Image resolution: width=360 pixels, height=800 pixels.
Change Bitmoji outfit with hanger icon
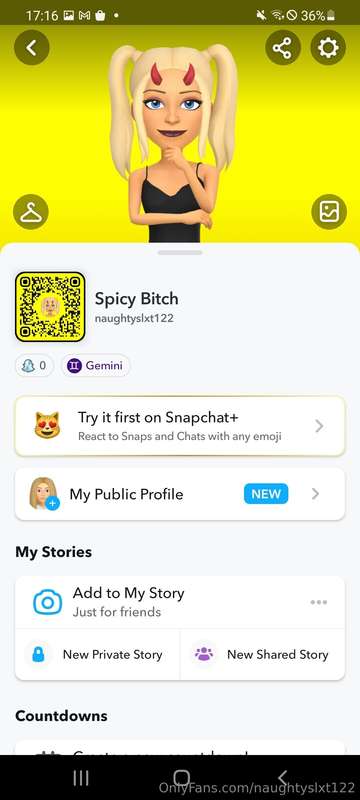point(31,212)
